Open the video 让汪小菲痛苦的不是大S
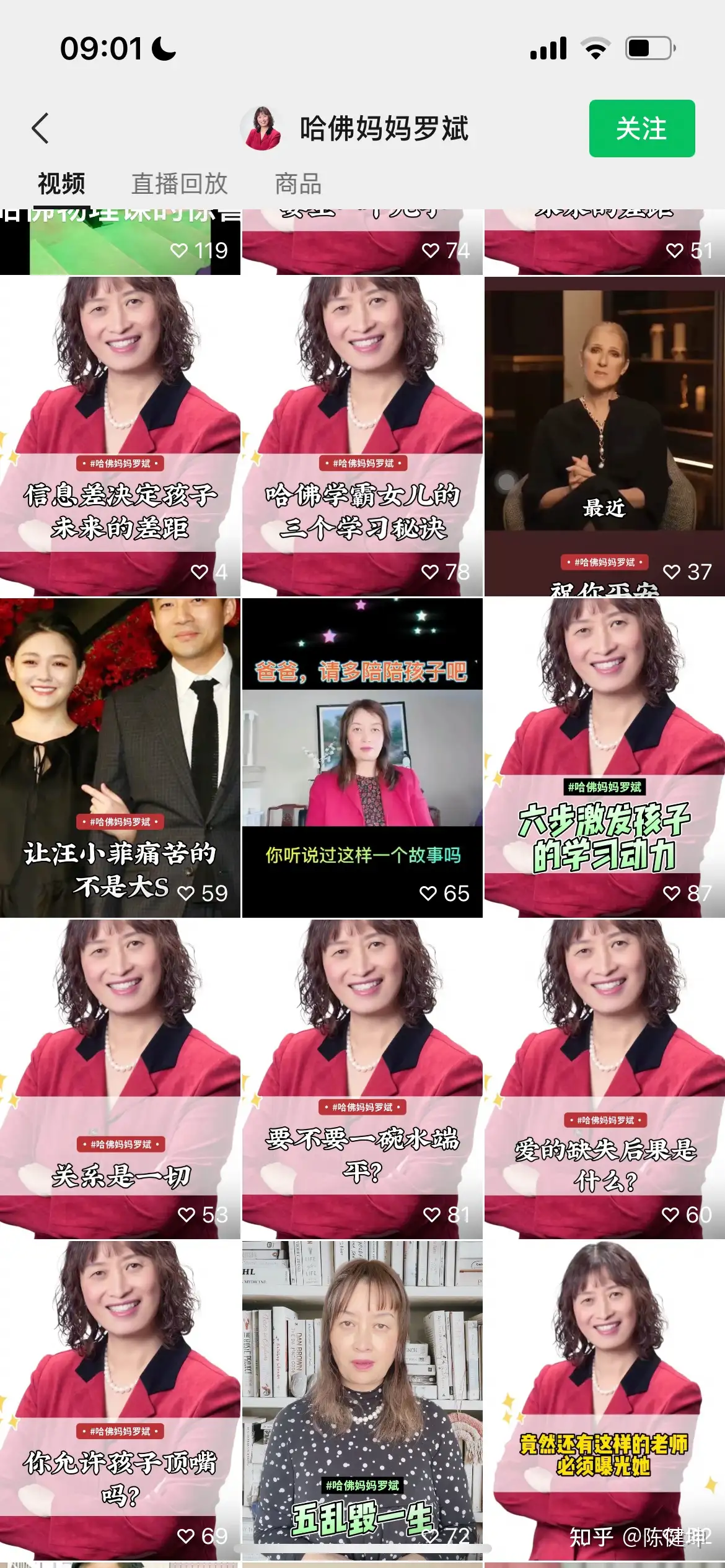This screenshot has width=725, height=1568. (120, 757)
